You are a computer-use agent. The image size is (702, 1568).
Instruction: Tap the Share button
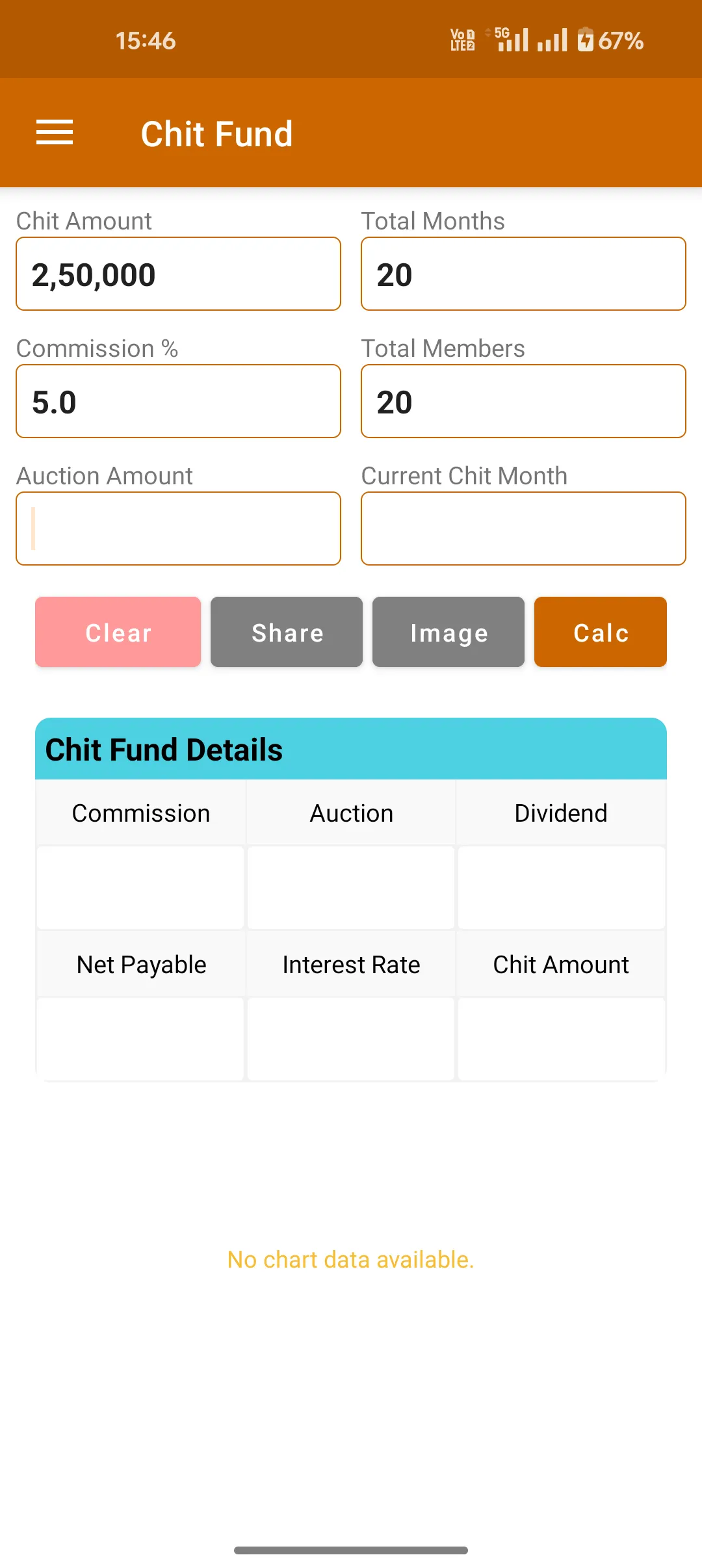point(286,631)
